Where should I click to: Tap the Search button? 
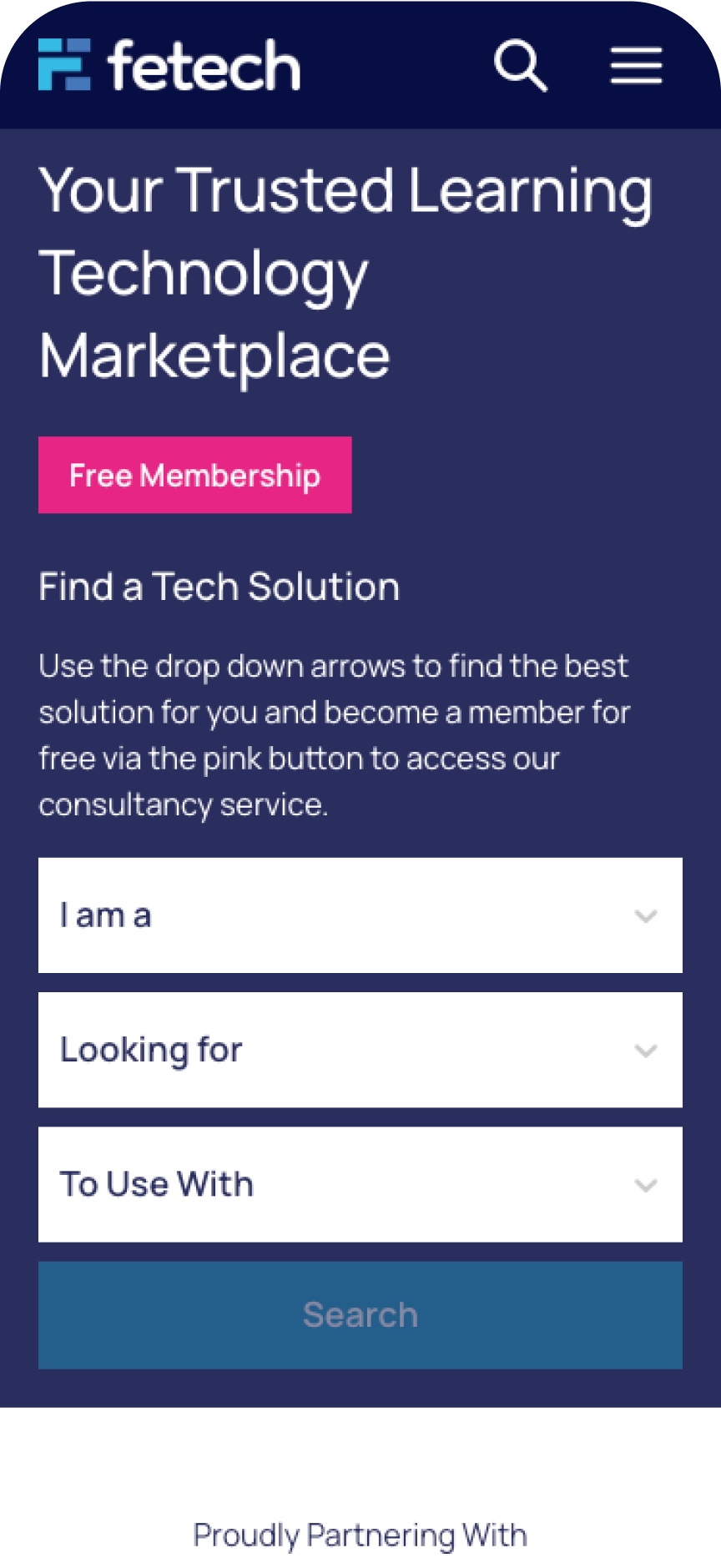pos(360,1315)
